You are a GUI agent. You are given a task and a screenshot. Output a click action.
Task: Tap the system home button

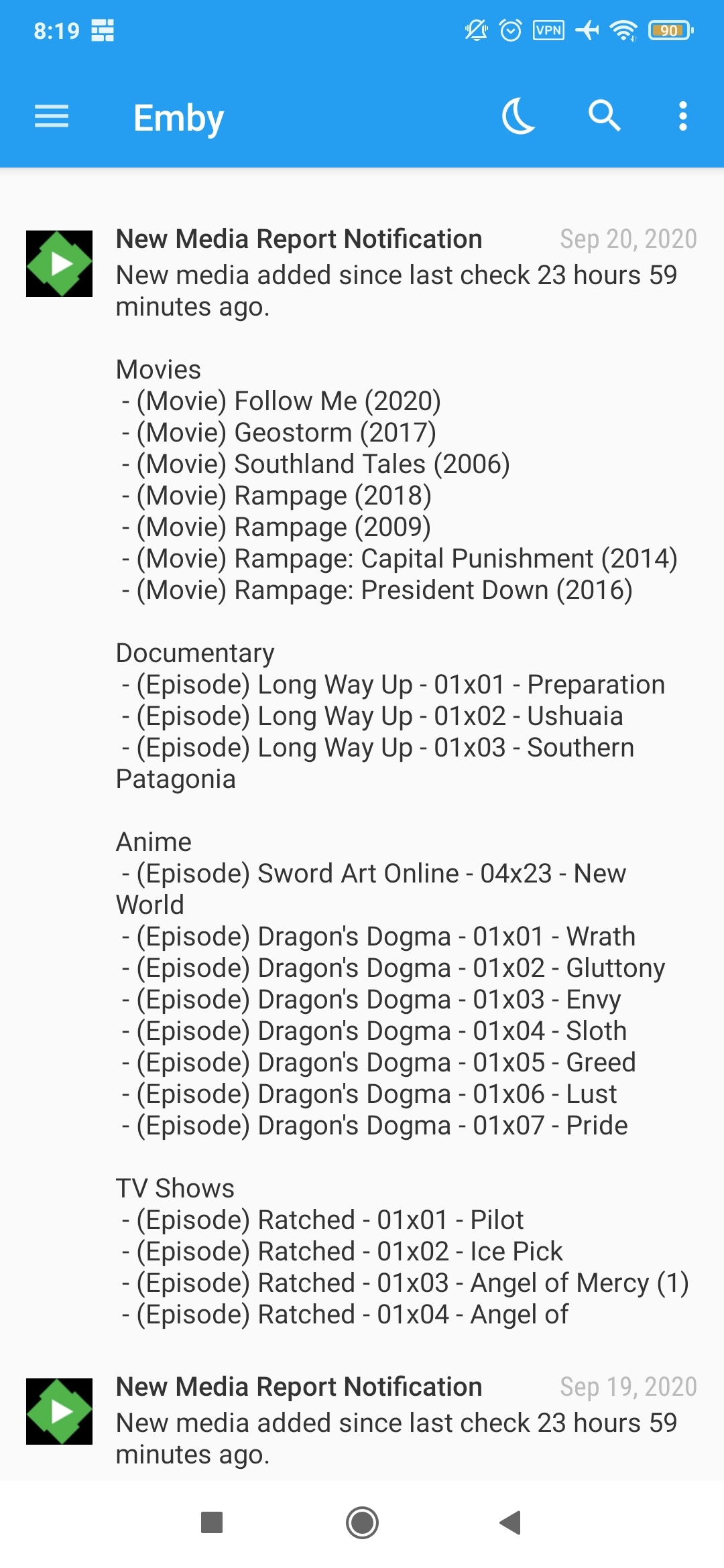362,1522
